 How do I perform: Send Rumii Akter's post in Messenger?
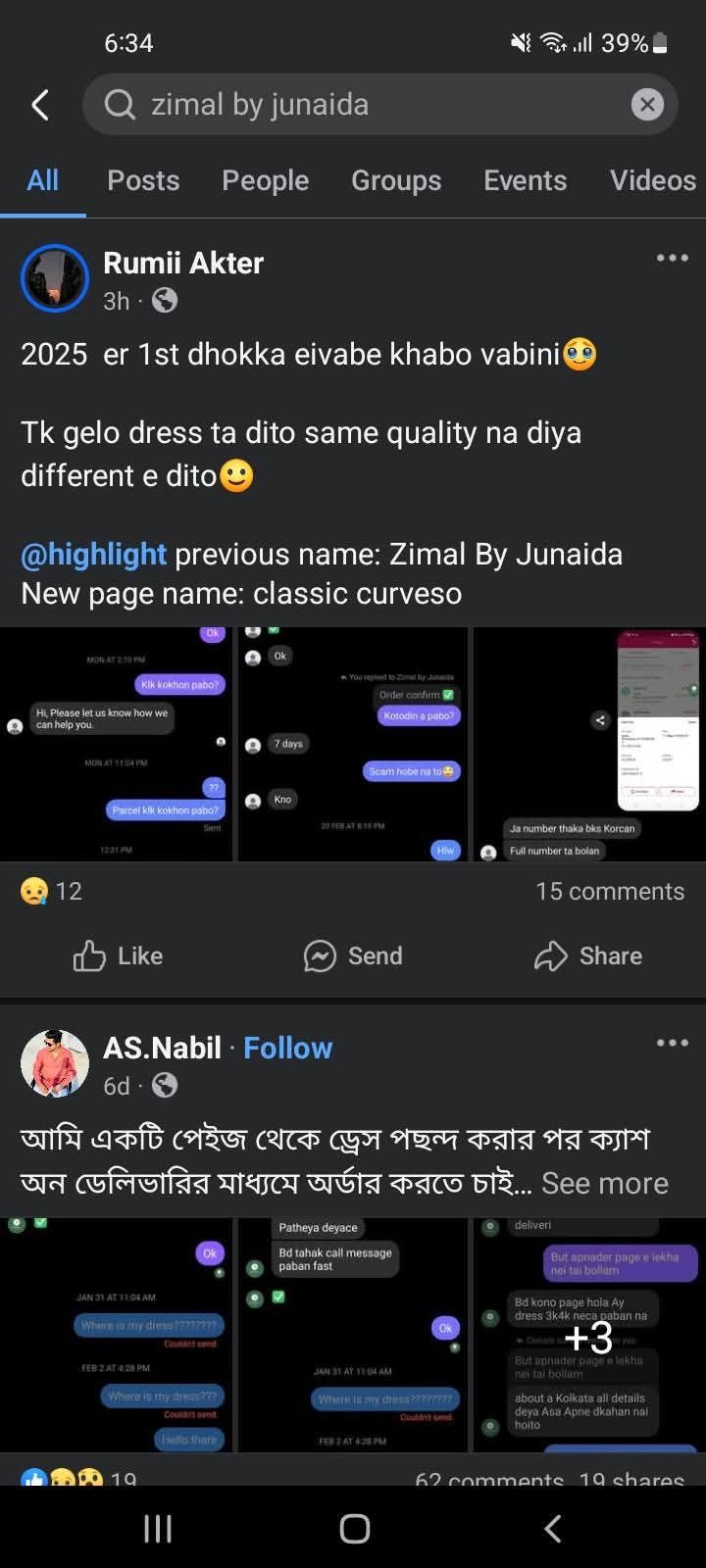[353, 955]
